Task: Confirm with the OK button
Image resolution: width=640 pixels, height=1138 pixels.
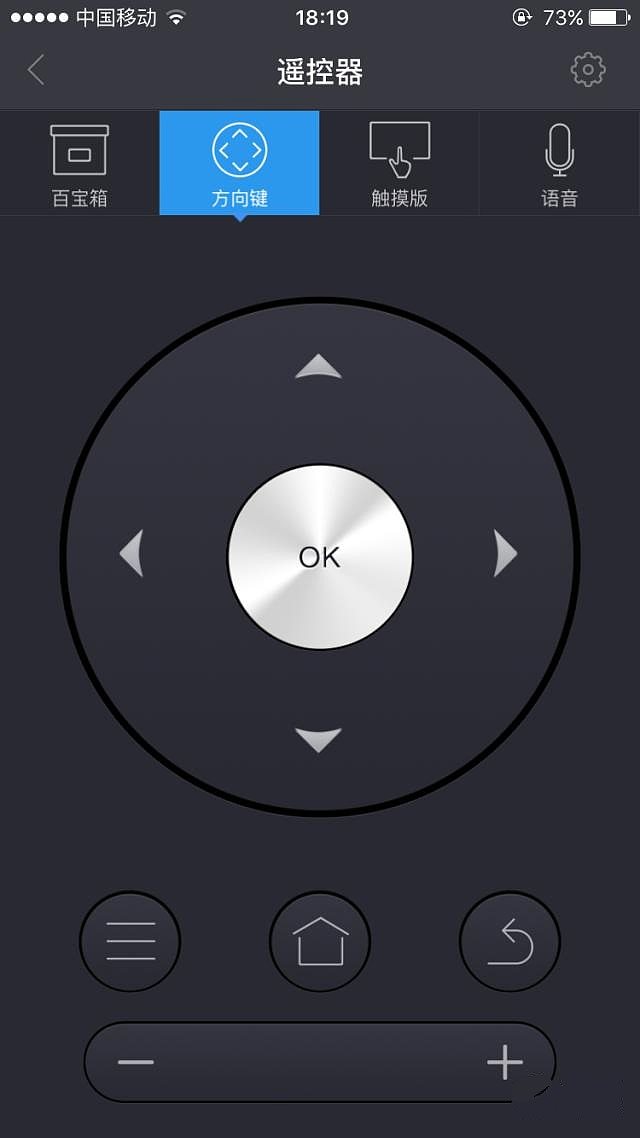Action: tap(320, 556)
